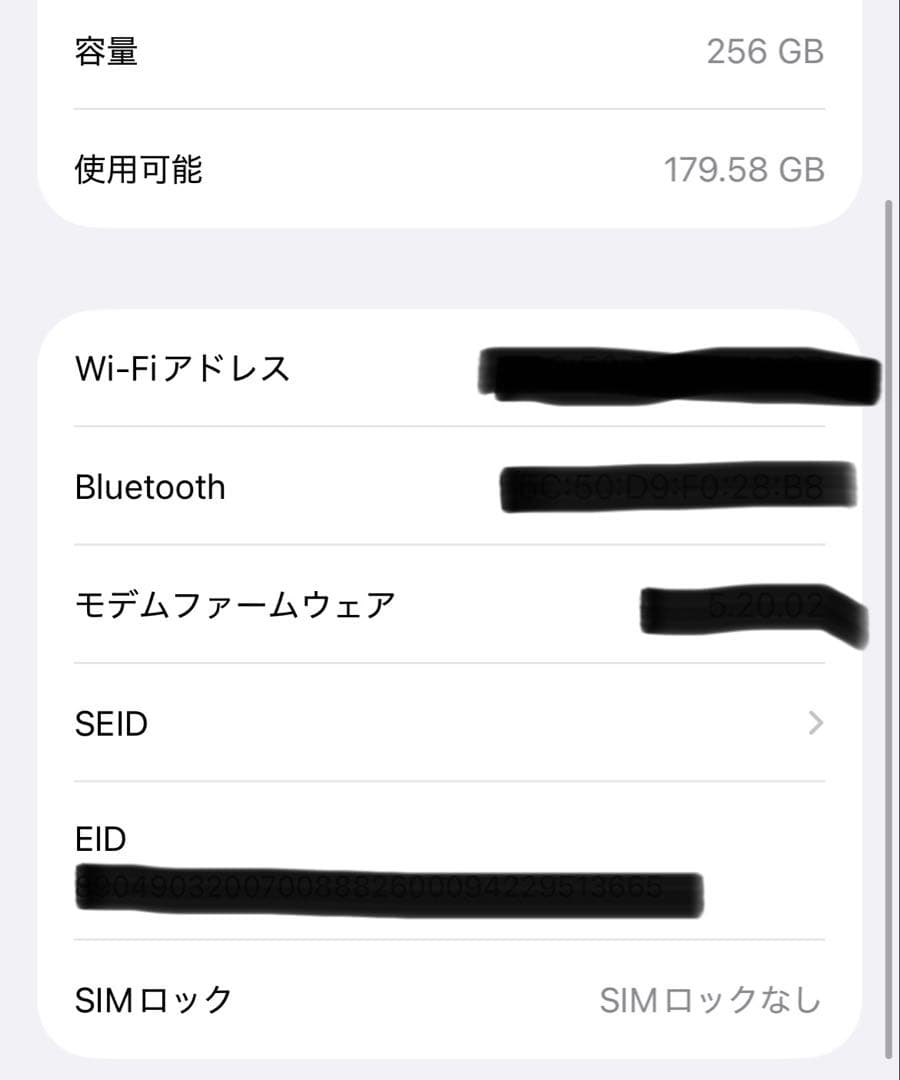The height and width of the screenshot is (1080, 900).
Task: Tap the 256 GB capacity value
Action: coord(766,51)
